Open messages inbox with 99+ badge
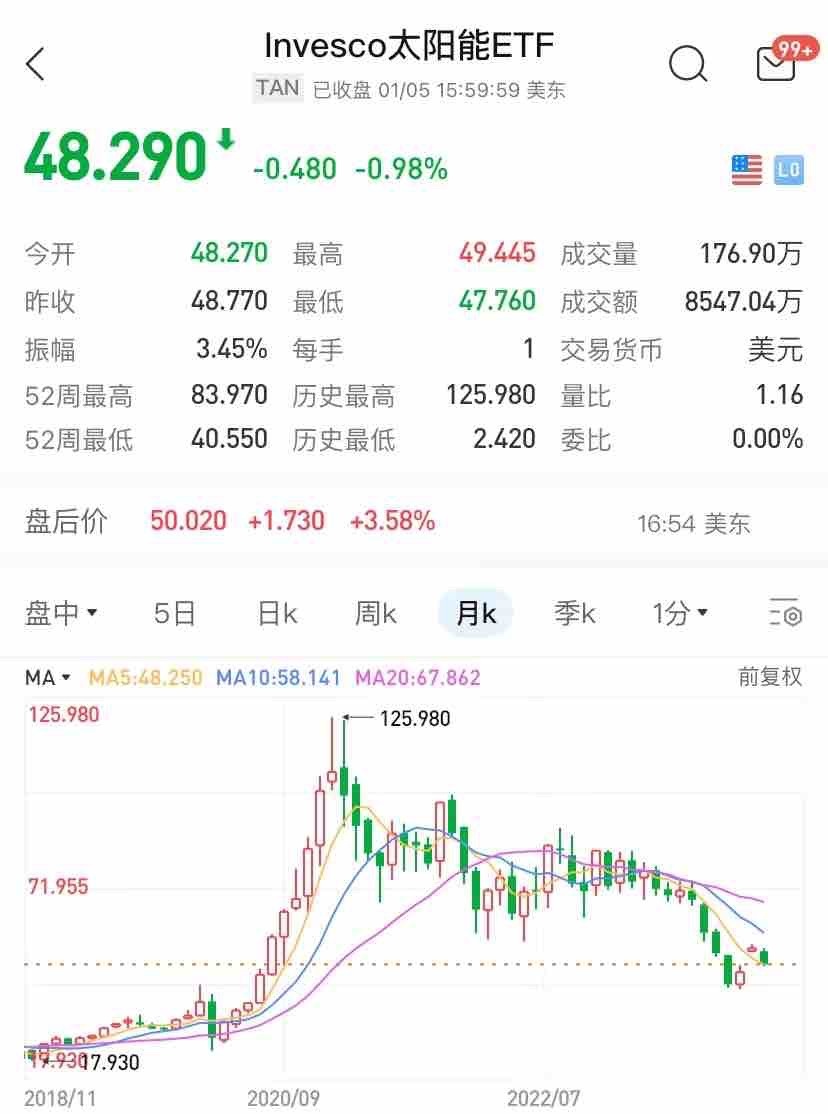Image resolution: width=828 pixels, height=1114 pixels. (778, 63)
